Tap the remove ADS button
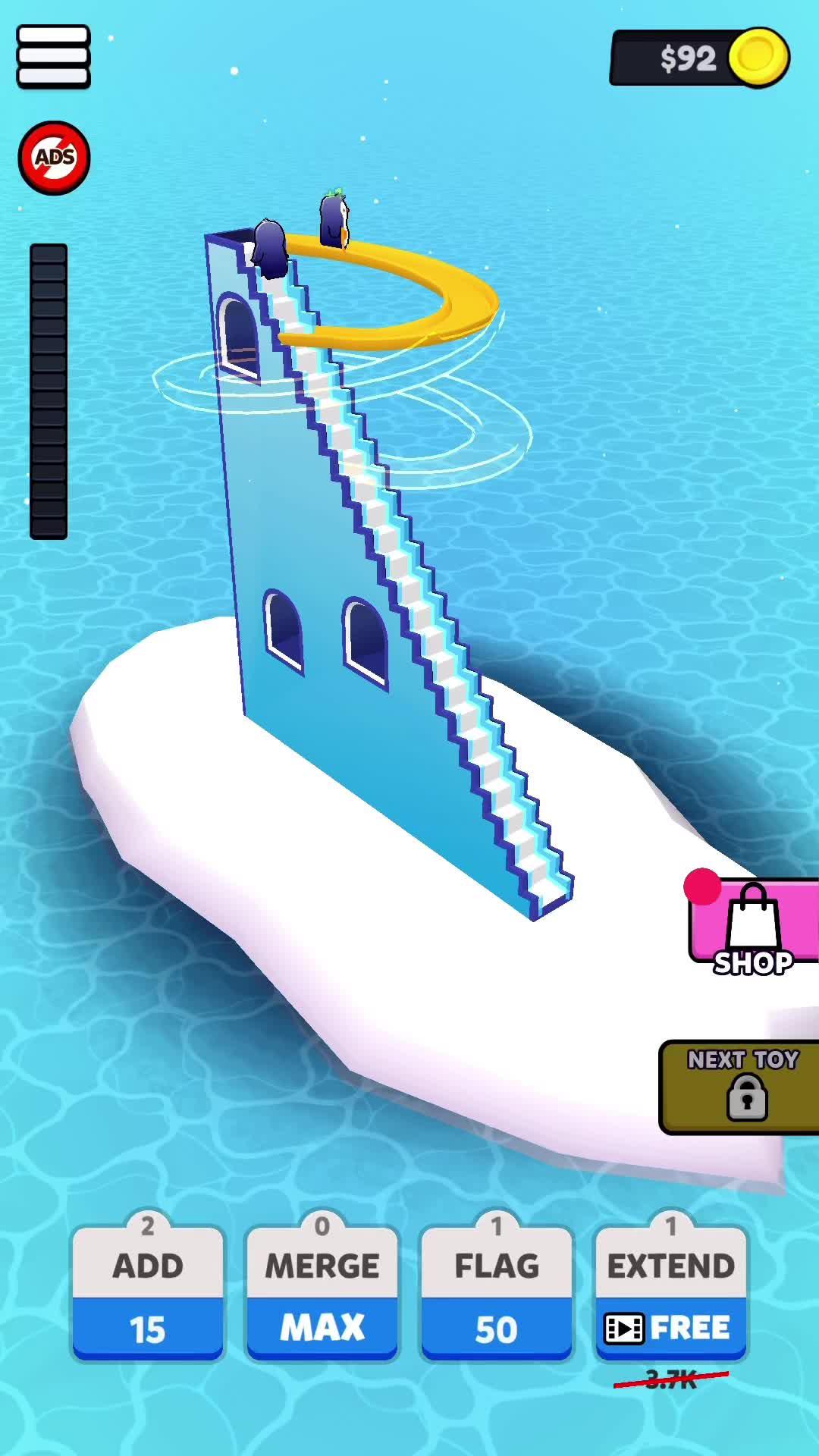Viewport: 819px width, 1456px height. tap(54, 158)
